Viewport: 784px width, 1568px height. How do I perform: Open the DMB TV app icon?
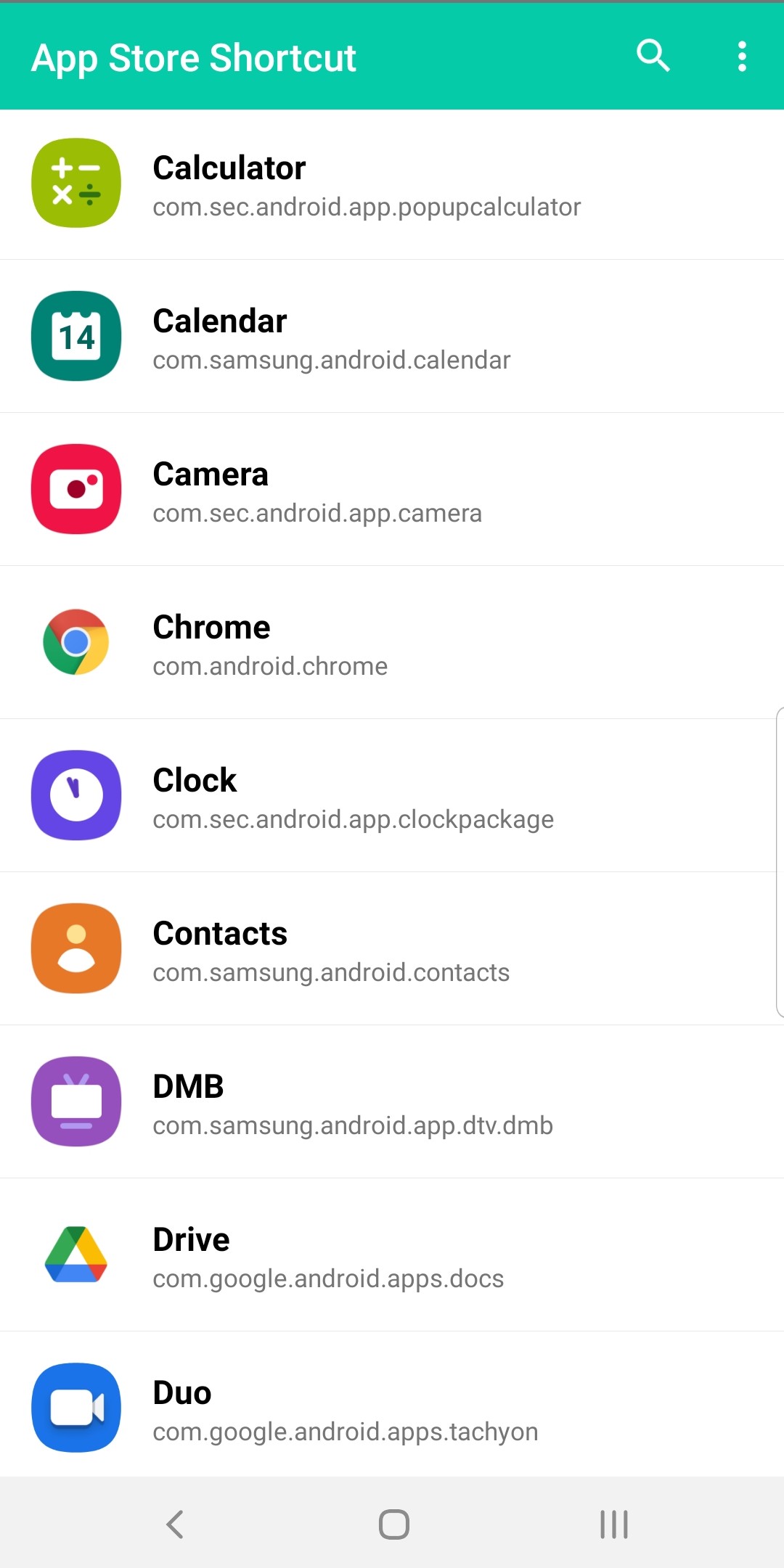(x=75, y=1102)
